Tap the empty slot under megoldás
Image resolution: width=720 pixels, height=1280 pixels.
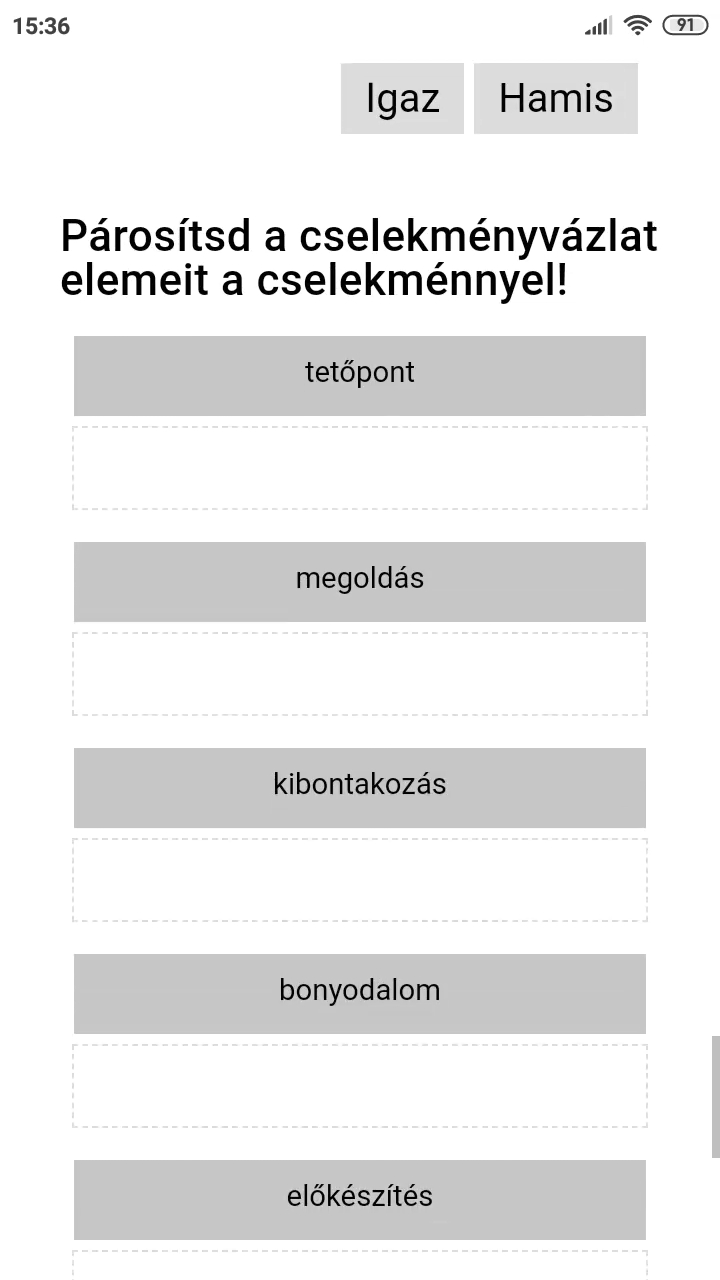[x=360, y=674]
